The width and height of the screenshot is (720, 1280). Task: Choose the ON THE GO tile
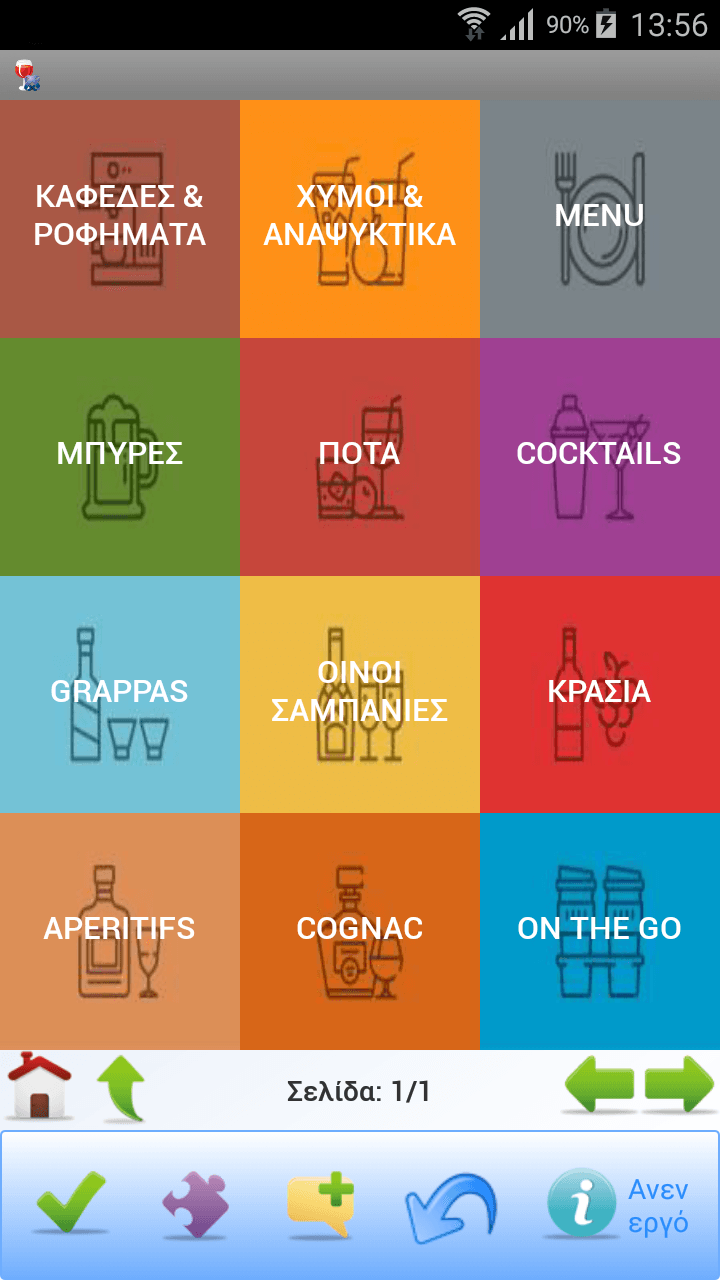pos(600,931)
